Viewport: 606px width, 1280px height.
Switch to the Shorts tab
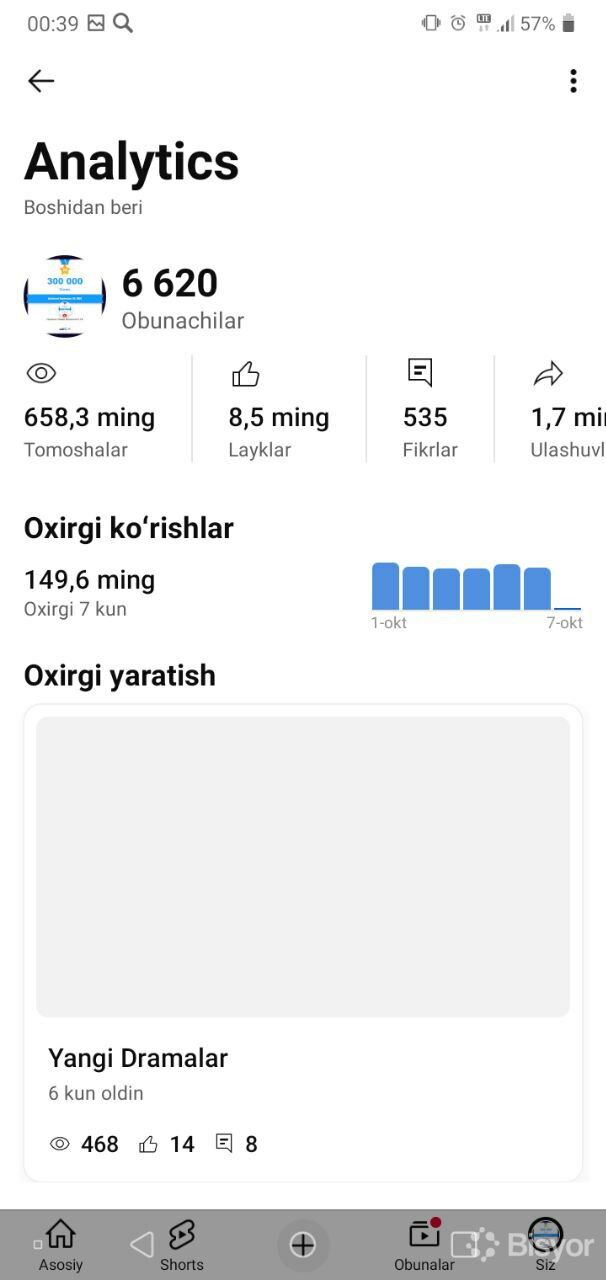(182, 1244)
